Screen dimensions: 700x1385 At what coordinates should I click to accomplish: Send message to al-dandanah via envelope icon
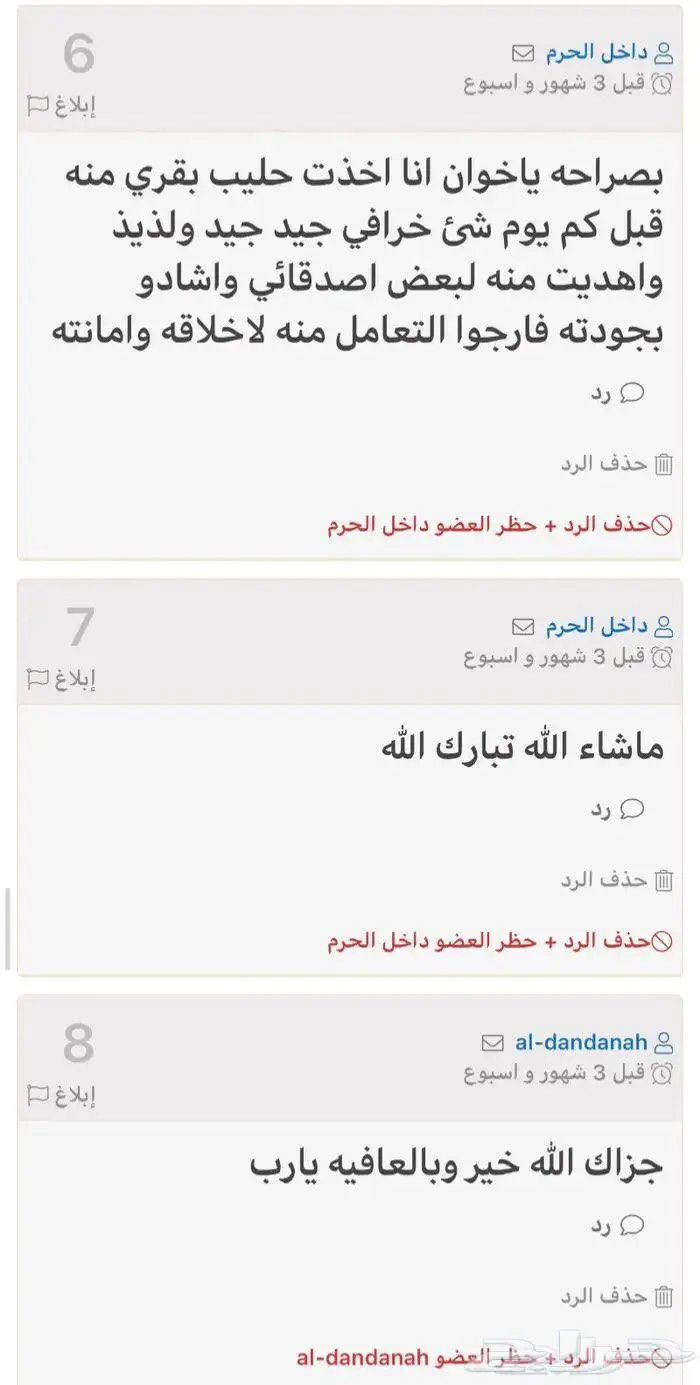pos(492,1043)
